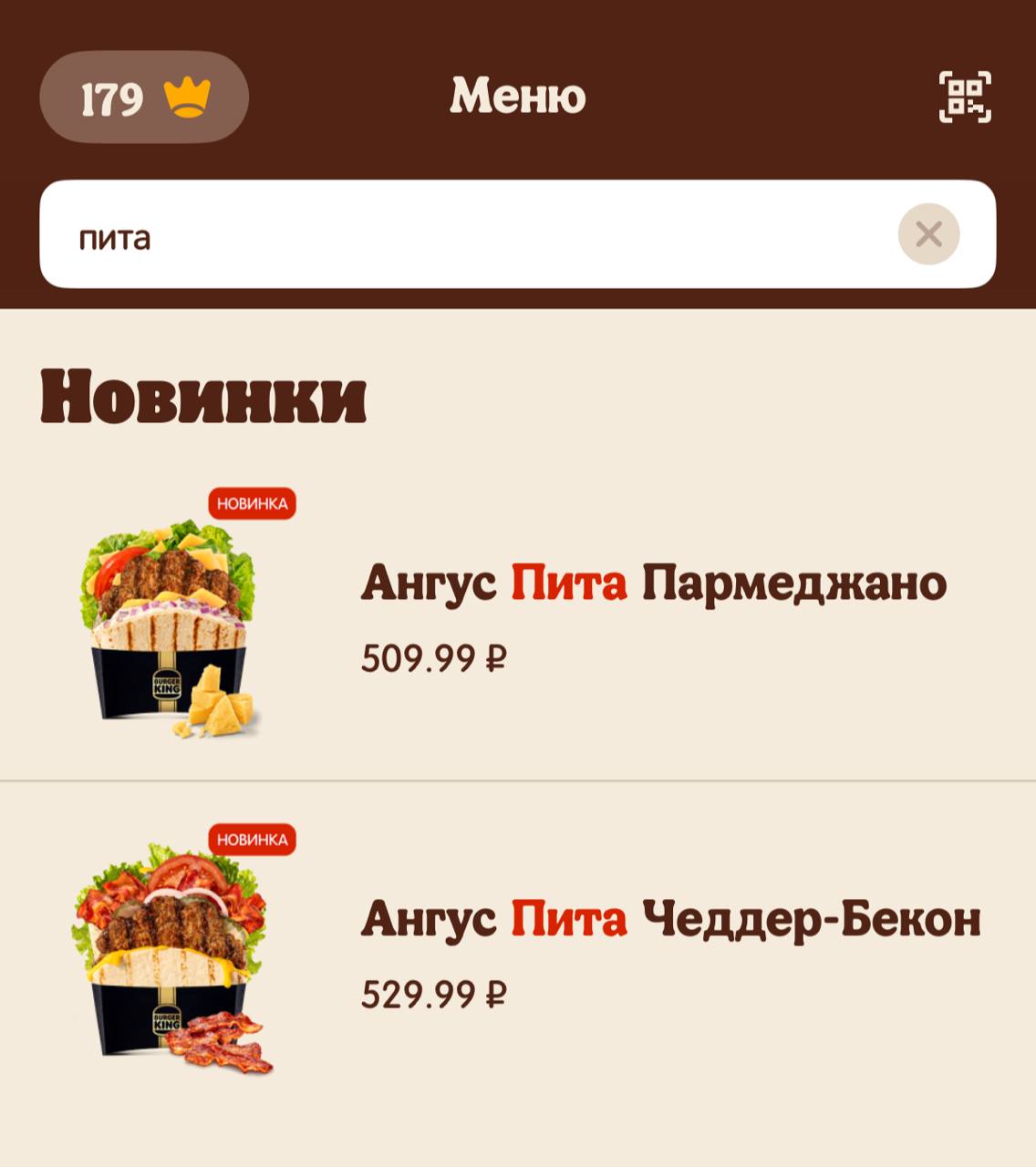The image size is (1036, 1167).
Task: Tap the search field containing пита
Action: (x=456, y=235)
